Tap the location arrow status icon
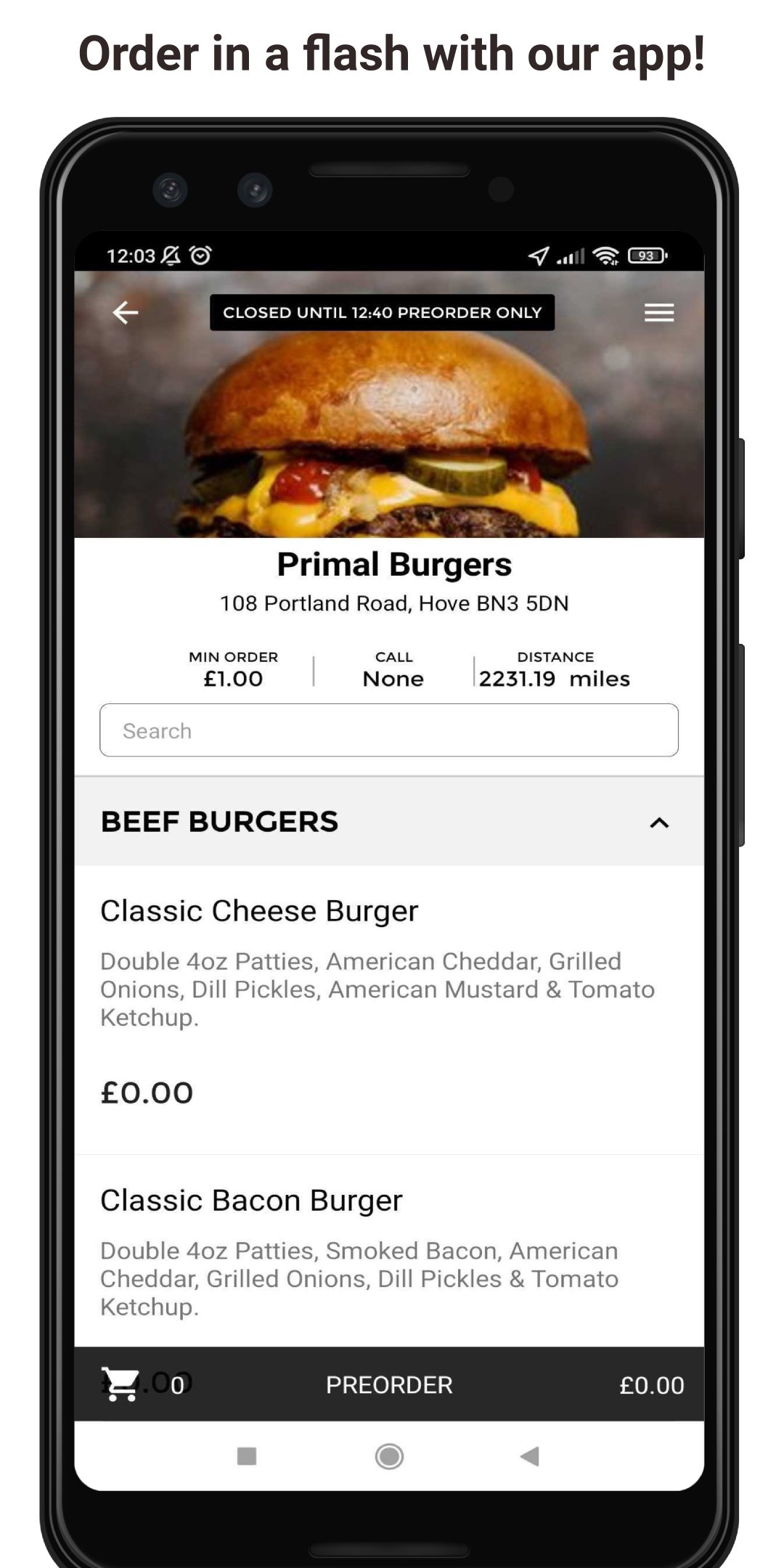 coord(537,256)
